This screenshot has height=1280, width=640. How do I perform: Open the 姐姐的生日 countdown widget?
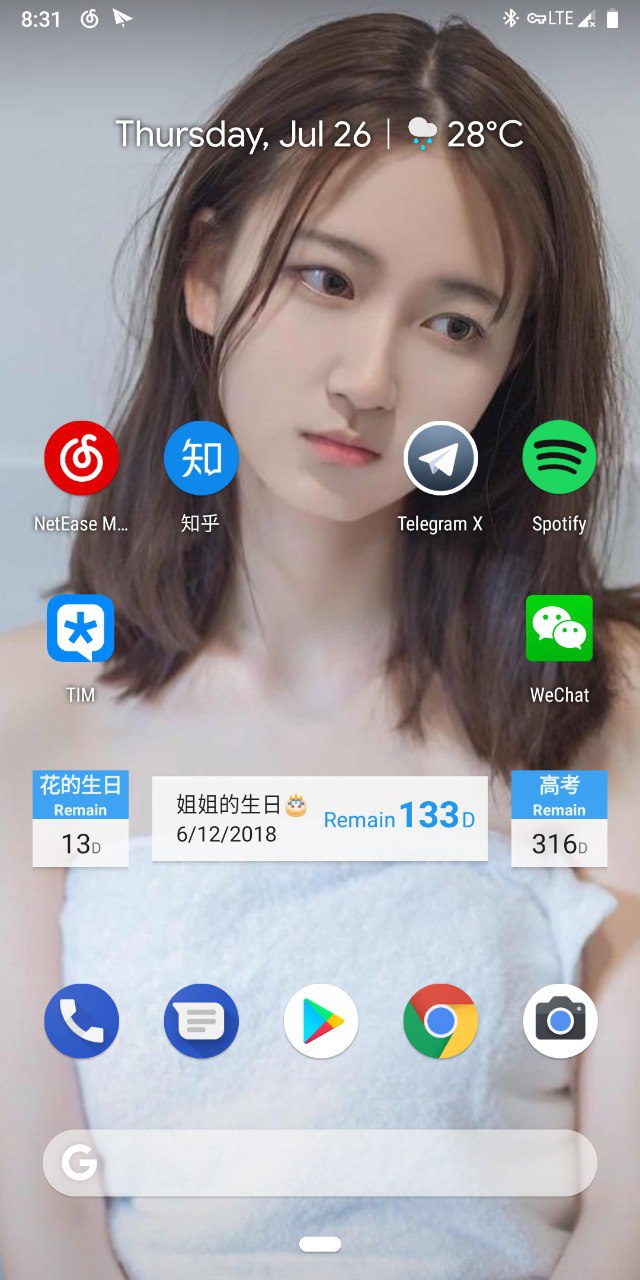320,818
